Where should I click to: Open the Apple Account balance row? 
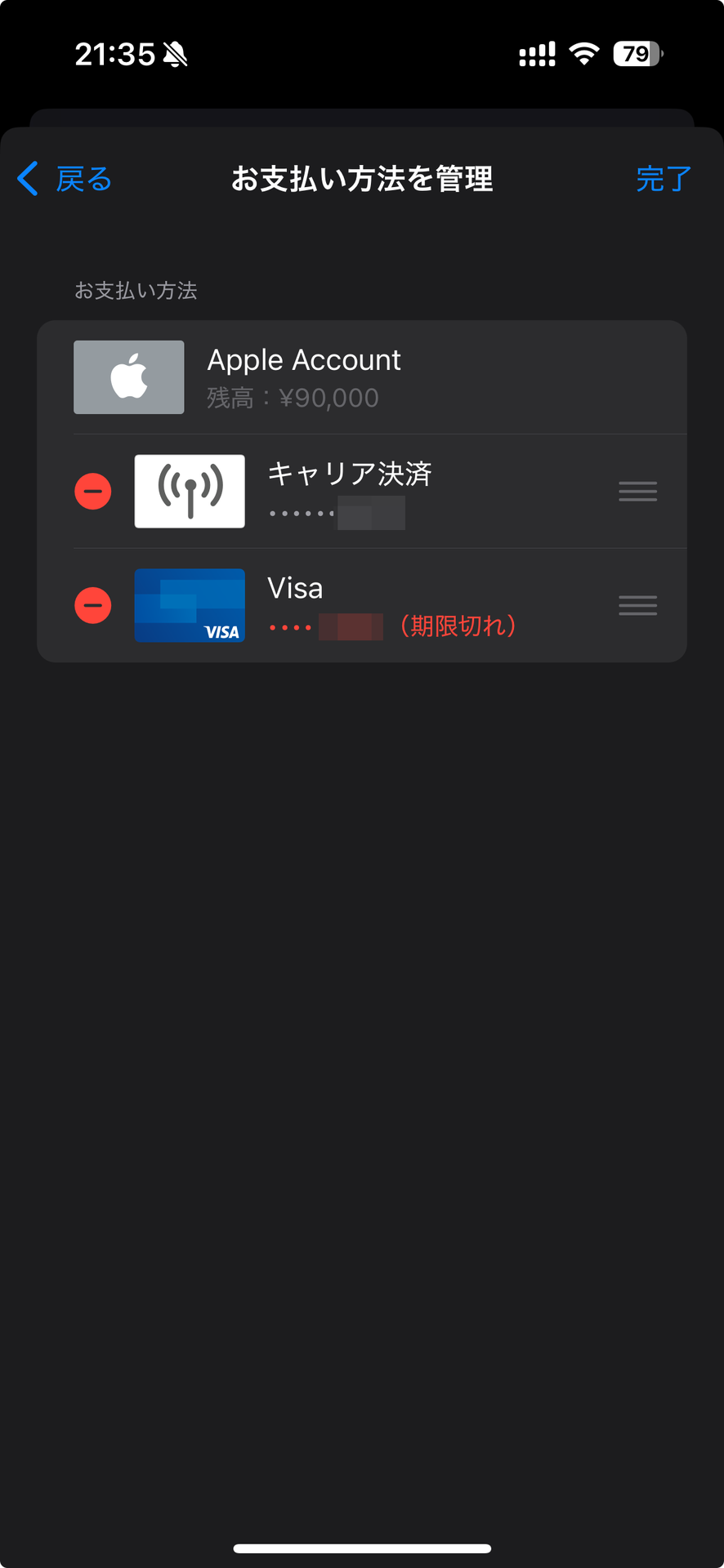[x=362, y=376]
